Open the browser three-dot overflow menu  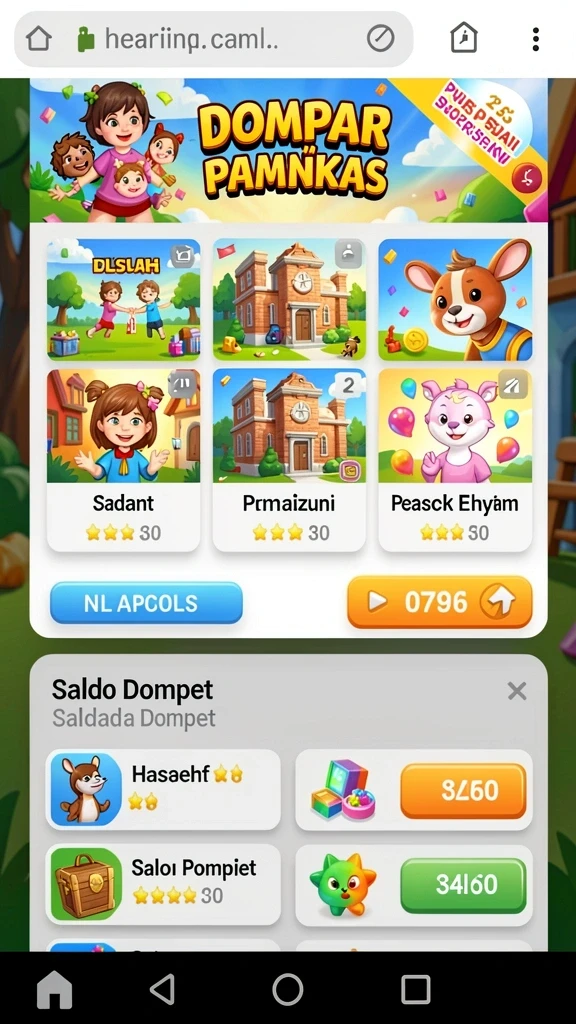[x=536, y=39]
